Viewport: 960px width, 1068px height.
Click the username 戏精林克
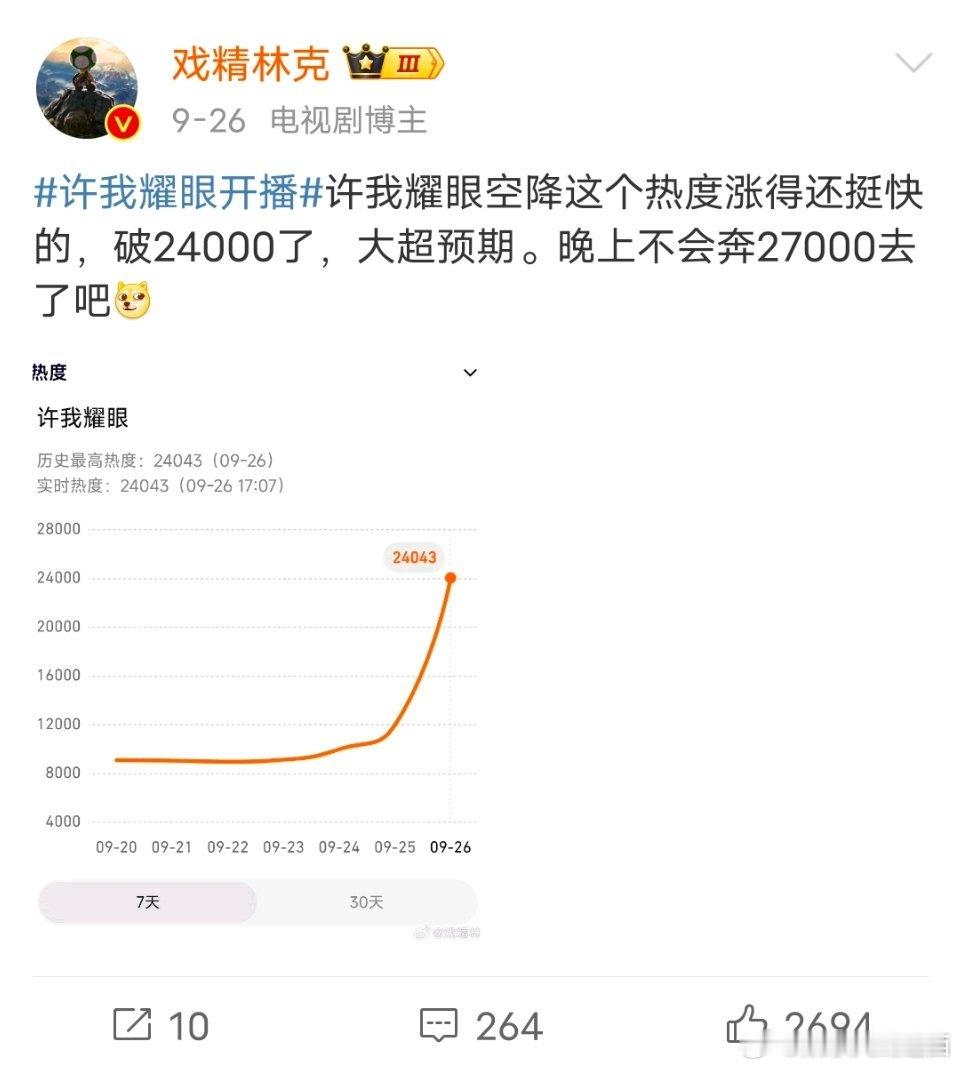(253, 62)
